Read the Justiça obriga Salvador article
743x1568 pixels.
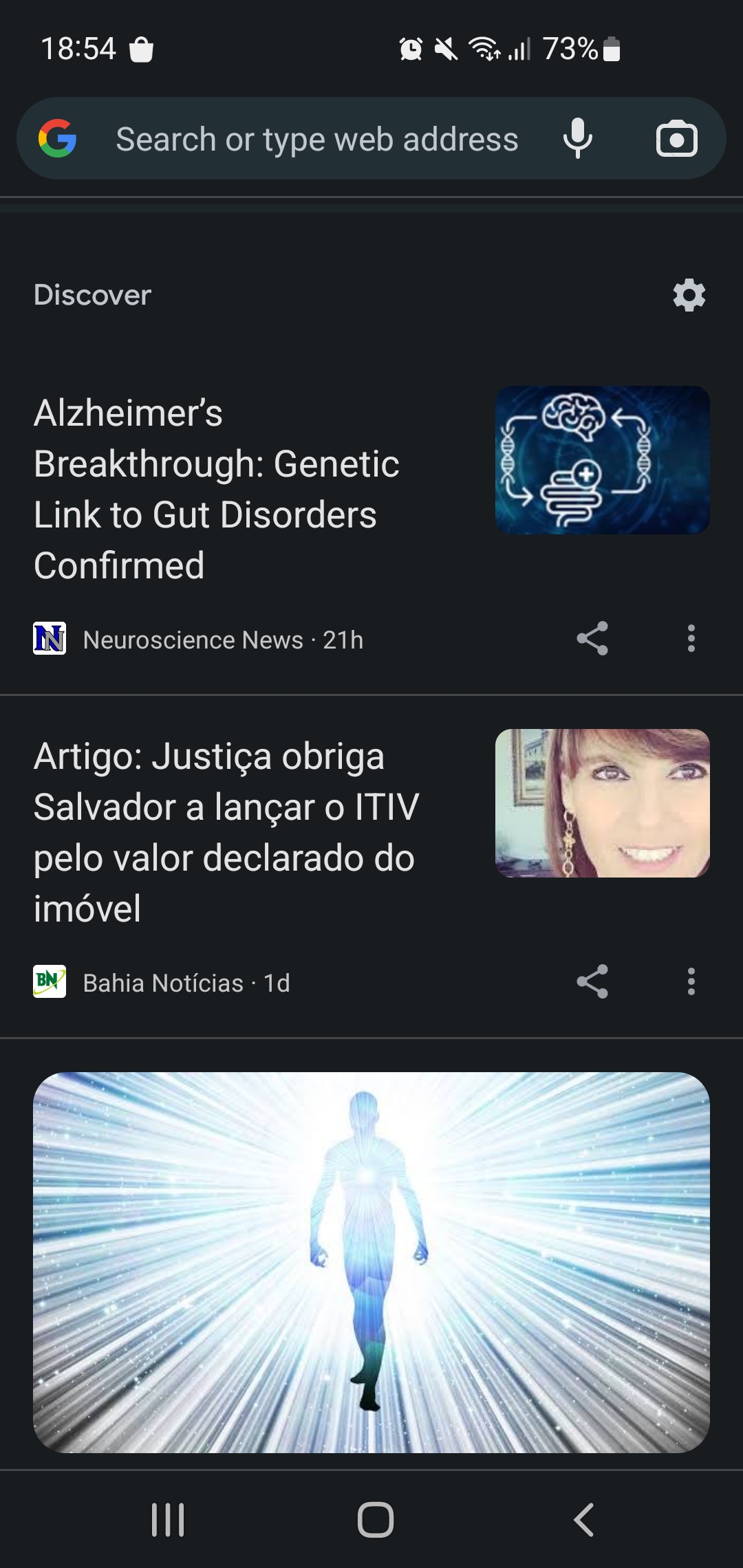(x=226, y=832)
